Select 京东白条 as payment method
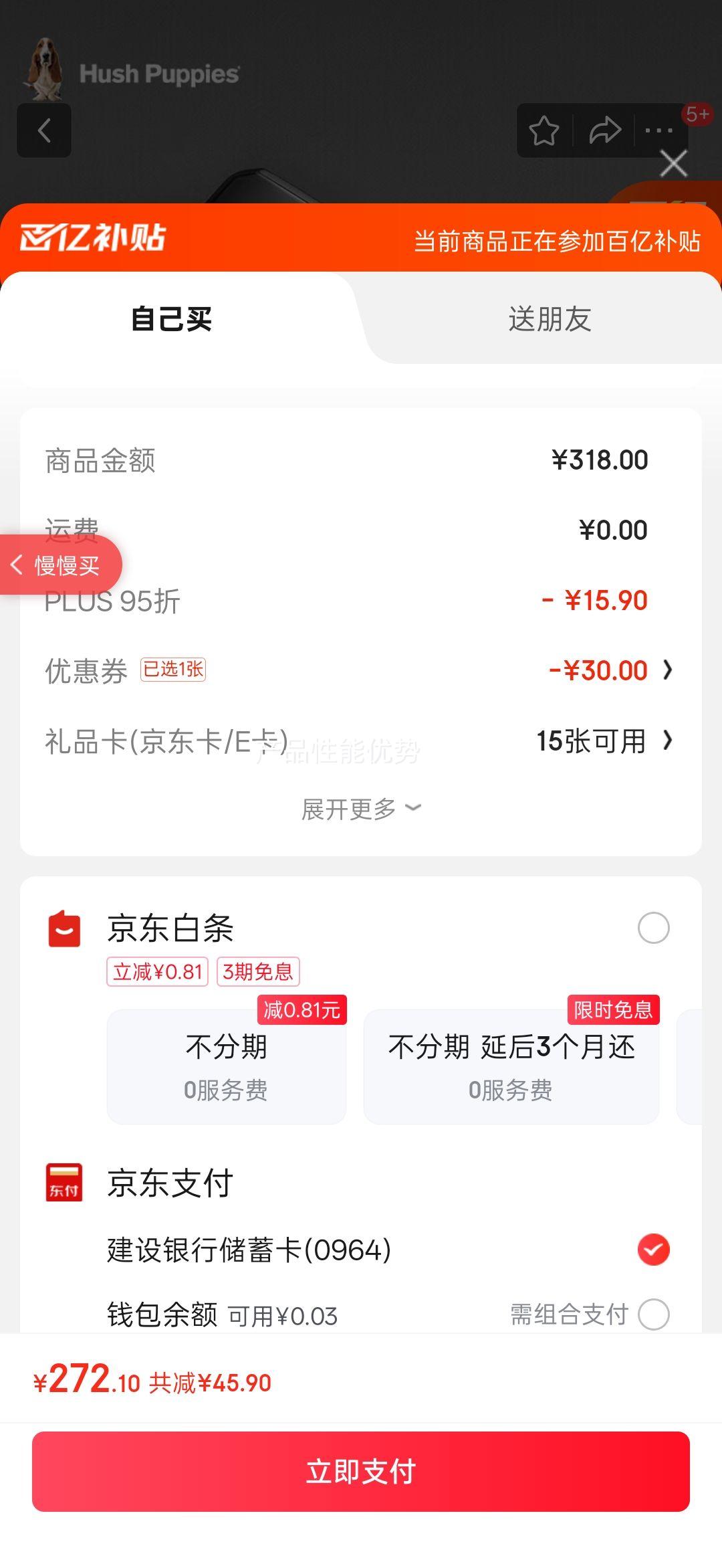 click(653, 928)
